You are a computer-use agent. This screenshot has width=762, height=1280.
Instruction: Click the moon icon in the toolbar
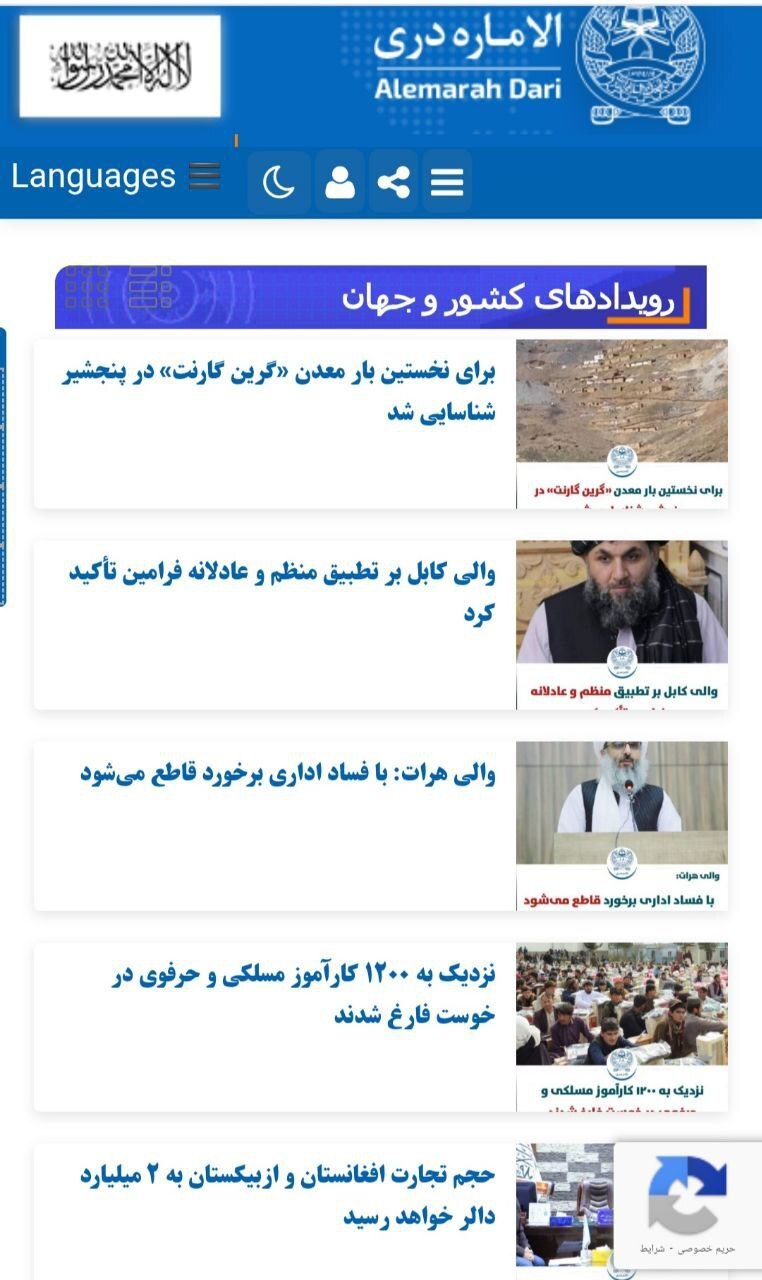coord(279,181)
